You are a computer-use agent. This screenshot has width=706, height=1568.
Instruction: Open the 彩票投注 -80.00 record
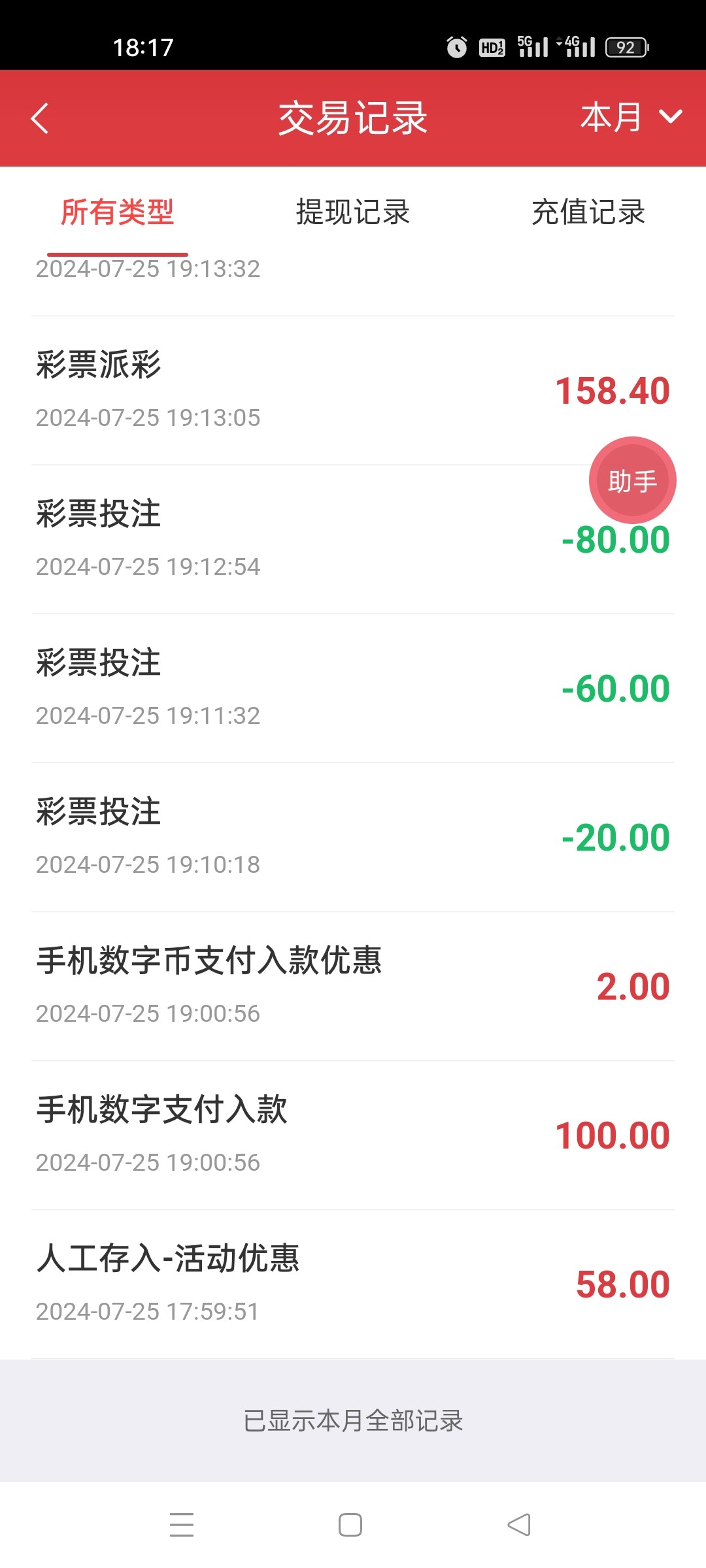(353, 540)
